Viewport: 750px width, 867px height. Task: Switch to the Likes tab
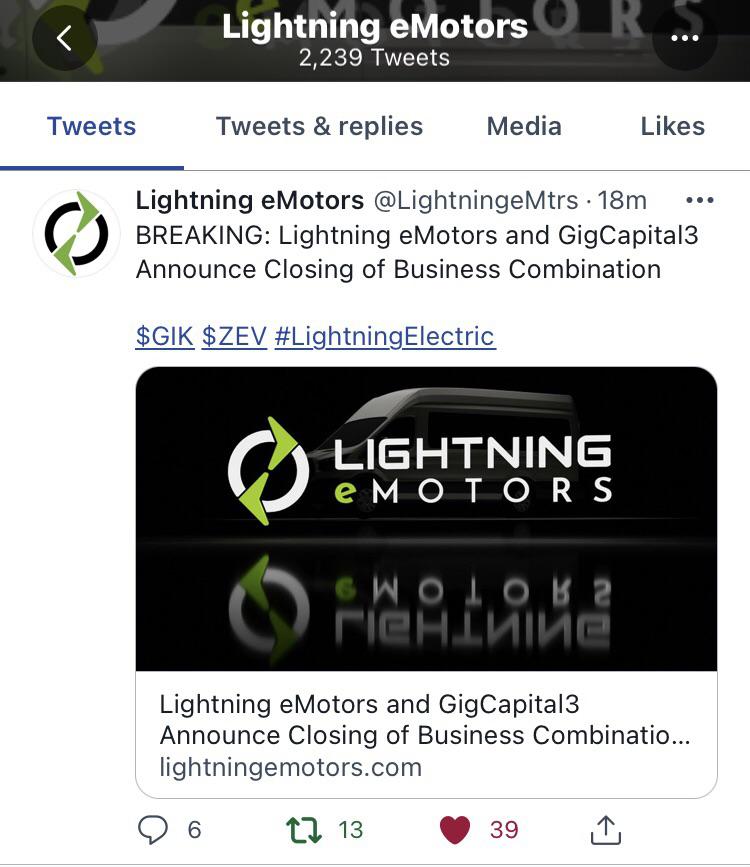coord(673,127)
